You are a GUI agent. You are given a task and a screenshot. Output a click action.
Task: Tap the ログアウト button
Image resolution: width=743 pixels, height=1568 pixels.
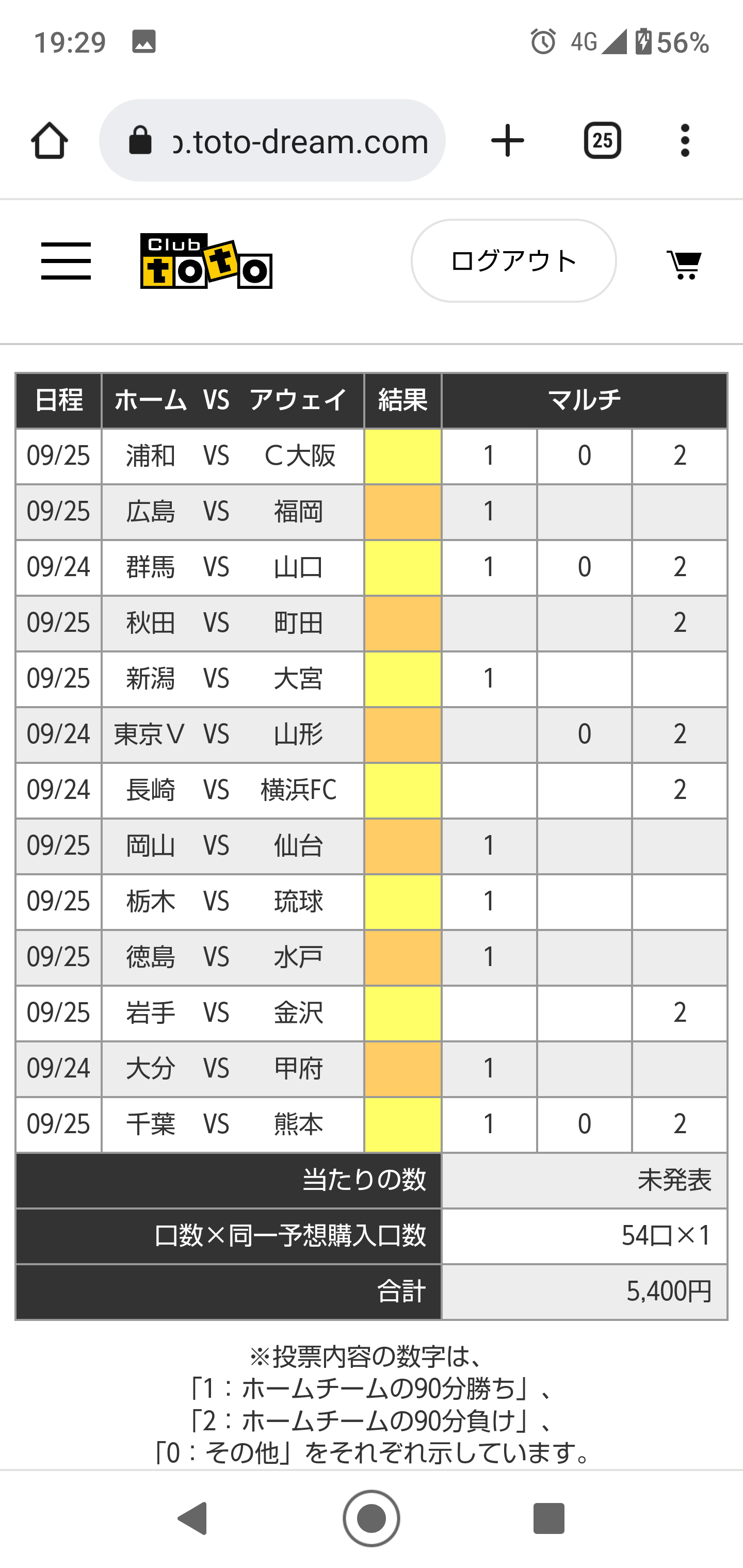pyautogui.click(x=513, y=261)
